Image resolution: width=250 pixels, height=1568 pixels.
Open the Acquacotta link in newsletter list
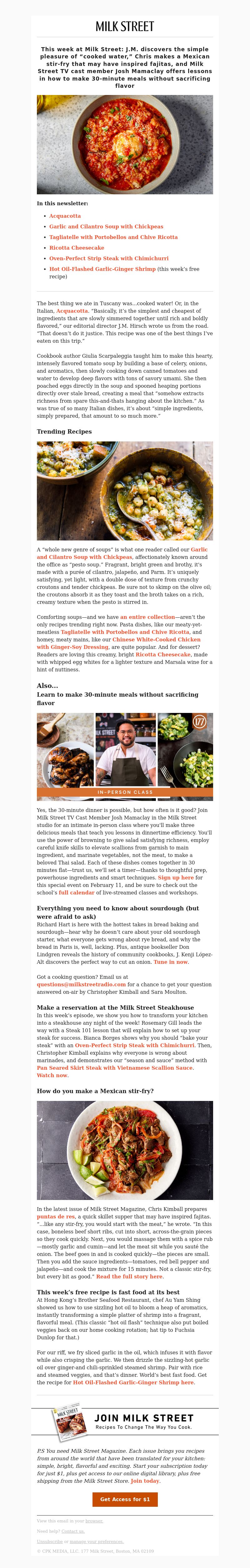(x=64, y=216)
